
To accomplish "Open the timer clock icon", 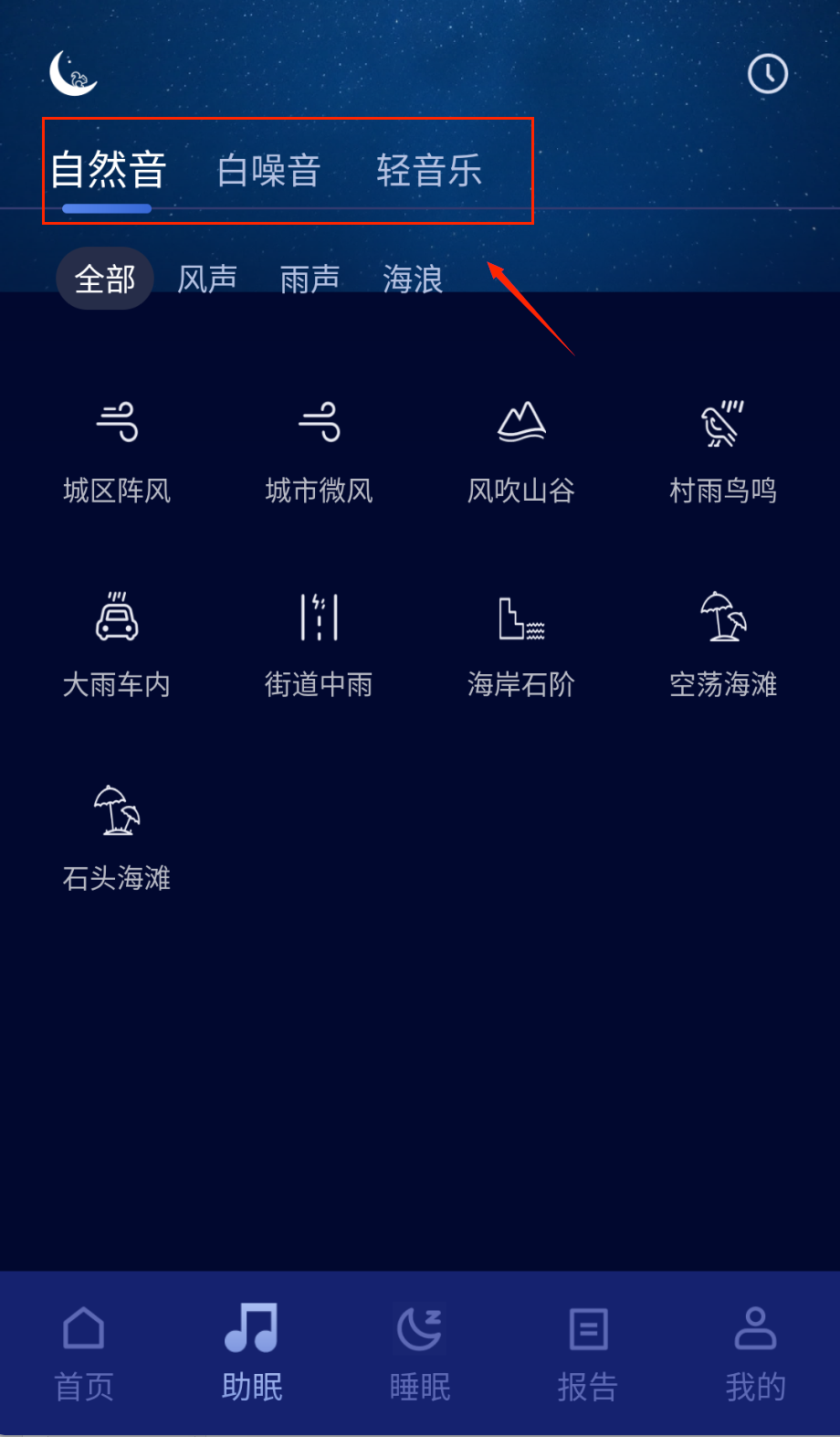I will 768,74.
